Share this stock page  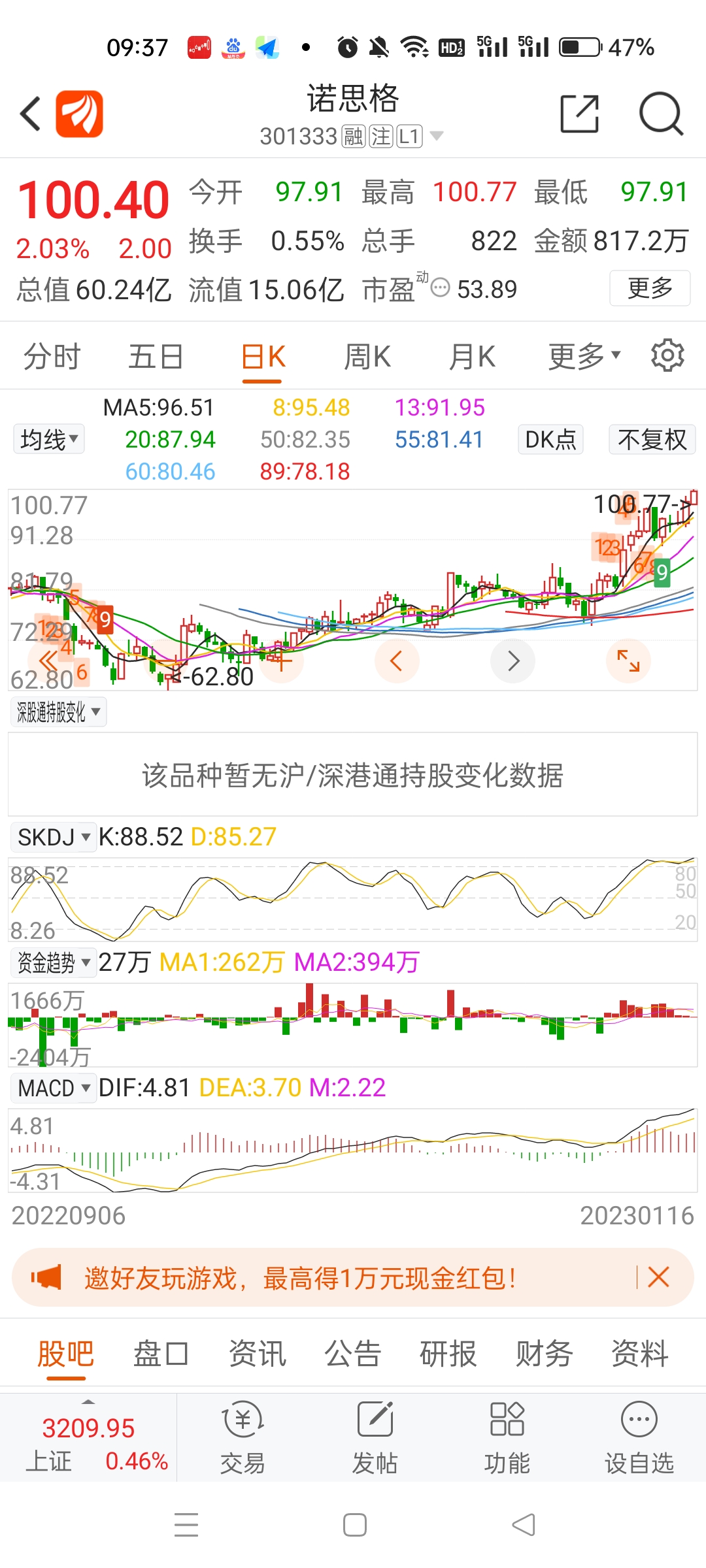(580, 114)
